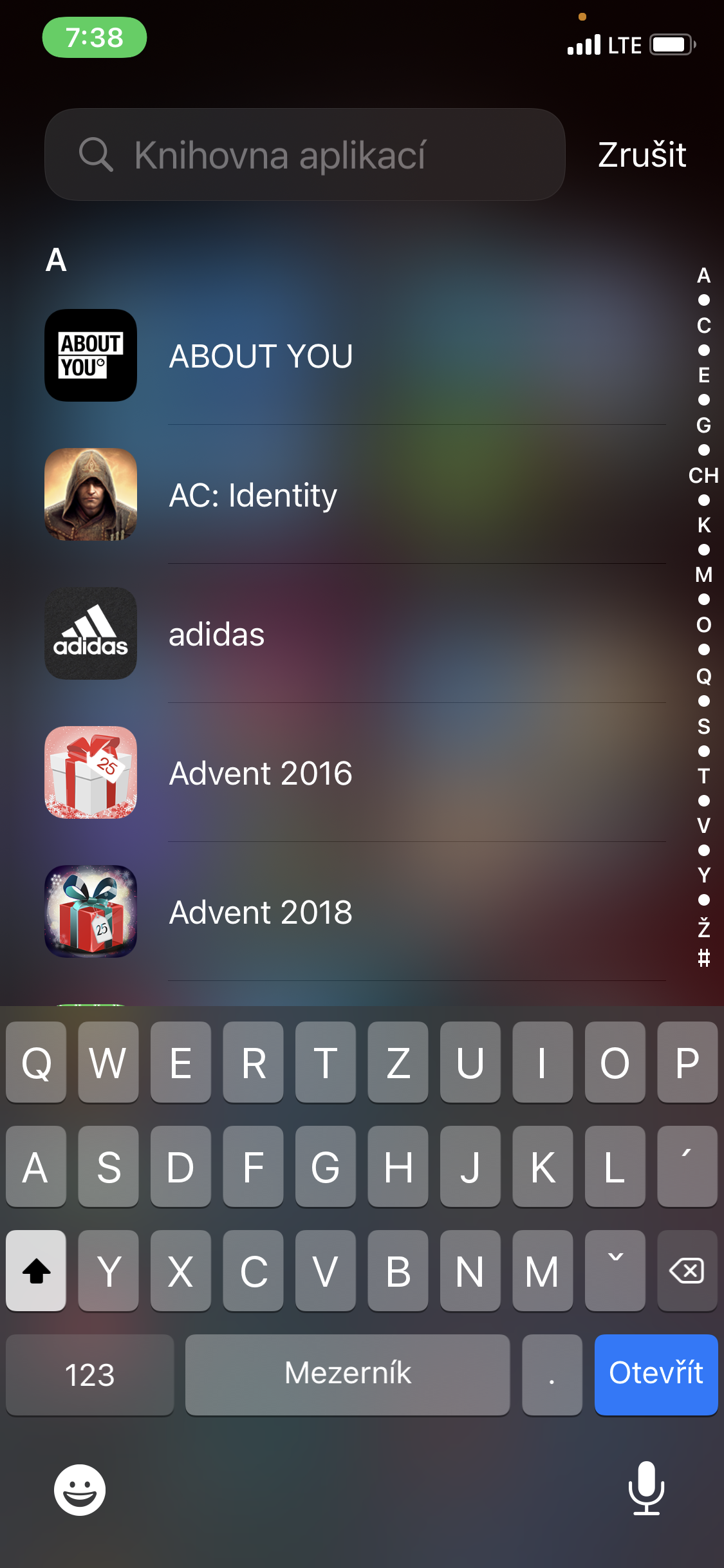Jump to letter M in the index
This screenshot has width=724, height=1568.
[703, 575]
